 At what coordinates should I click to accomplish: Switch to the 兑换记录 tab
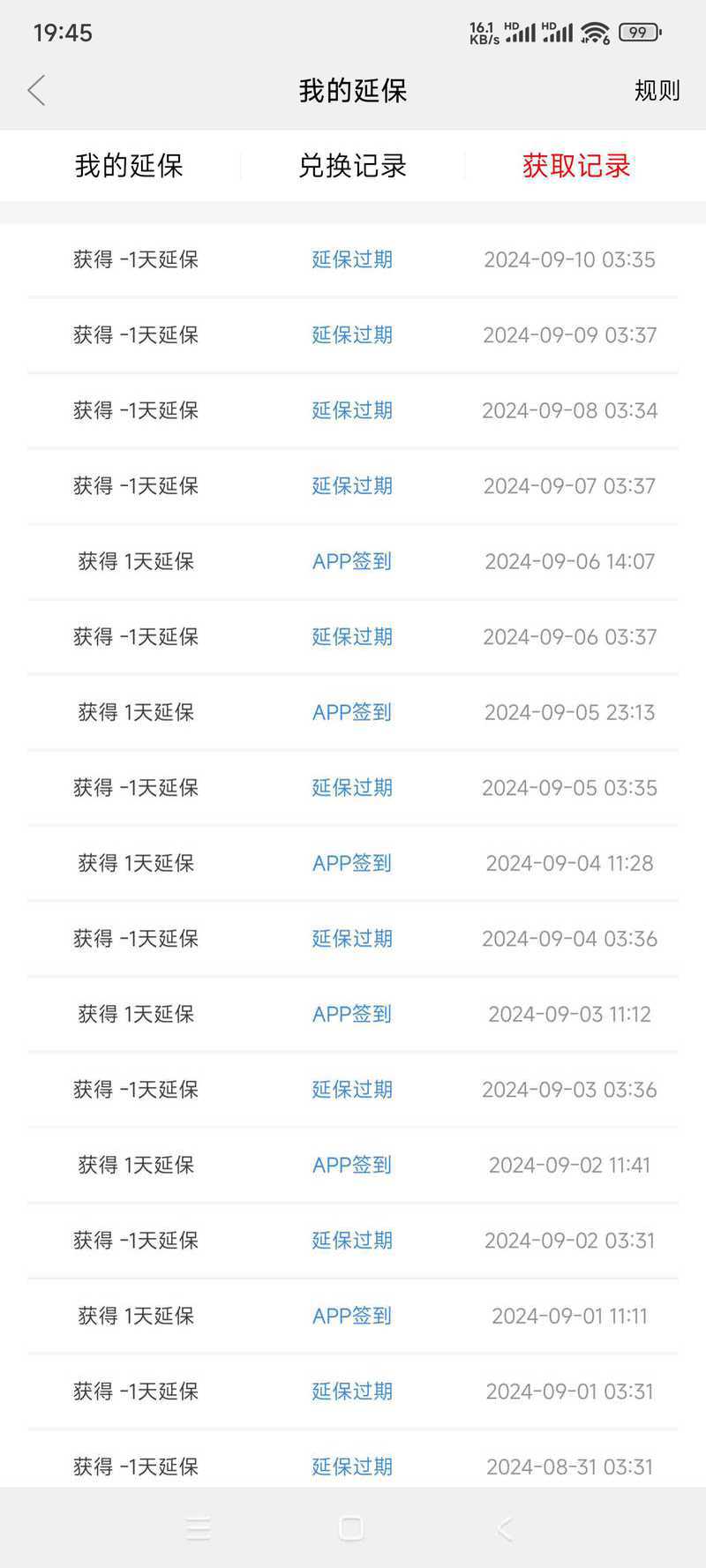pos(352,166)
